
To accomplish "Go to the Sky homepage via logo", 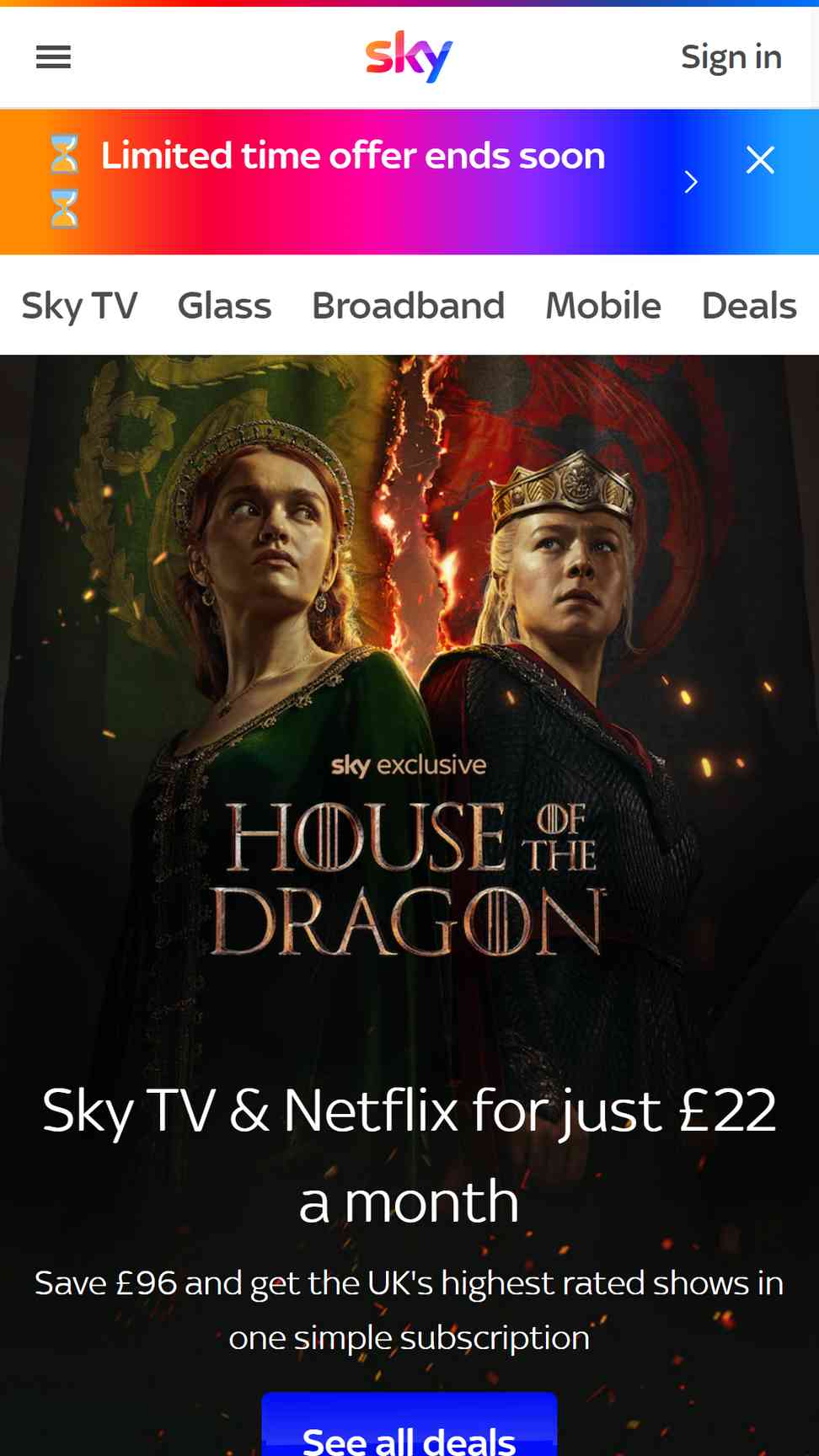I will [x=409, y=56].
